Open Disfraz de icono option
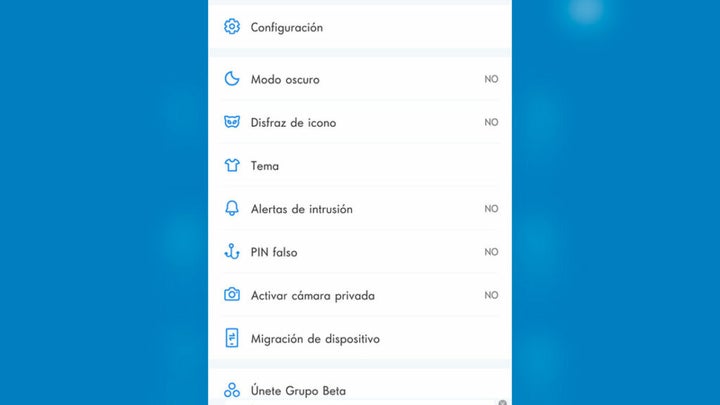This screenshot has height=405, width=720. tap(293, 122)
